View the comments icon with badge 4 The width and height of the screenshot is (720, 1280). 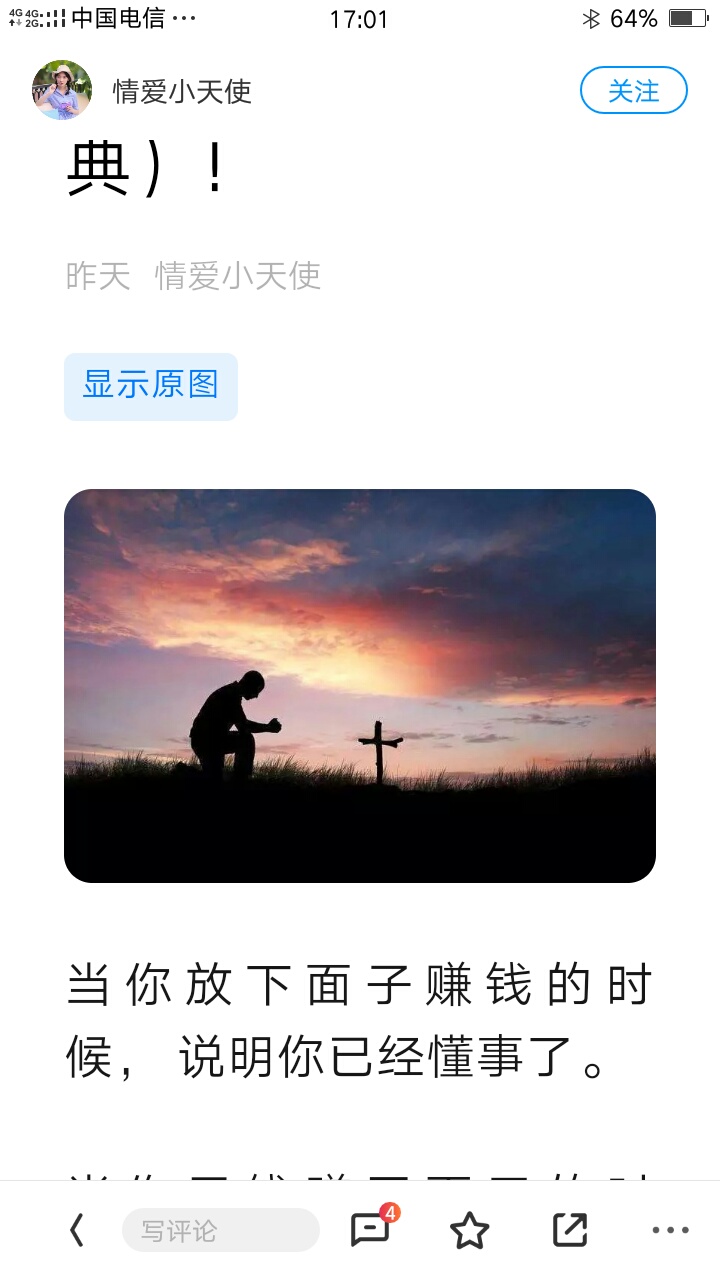click(x=373, y=1228)
